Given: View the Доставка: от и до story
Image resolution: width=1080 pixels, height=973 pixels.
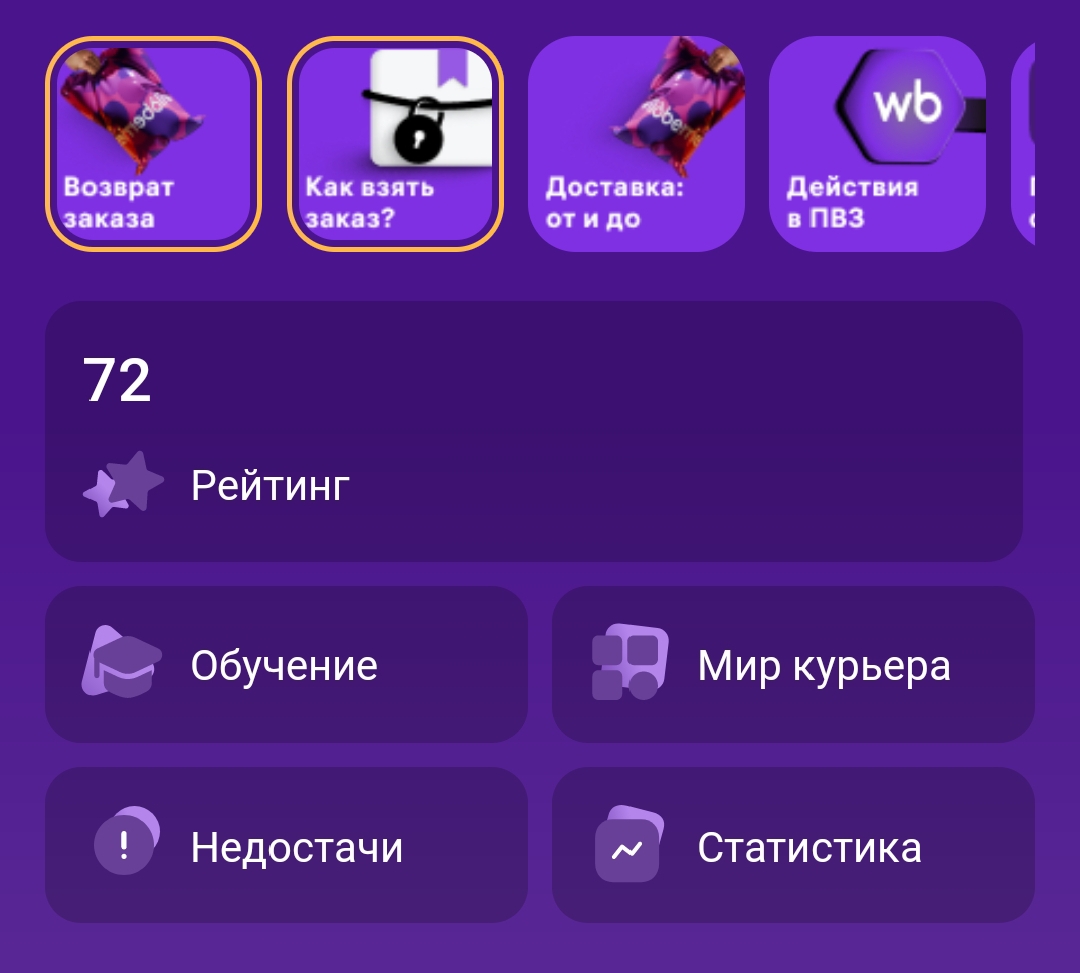Looking at the screenshot, I should 636,144.
